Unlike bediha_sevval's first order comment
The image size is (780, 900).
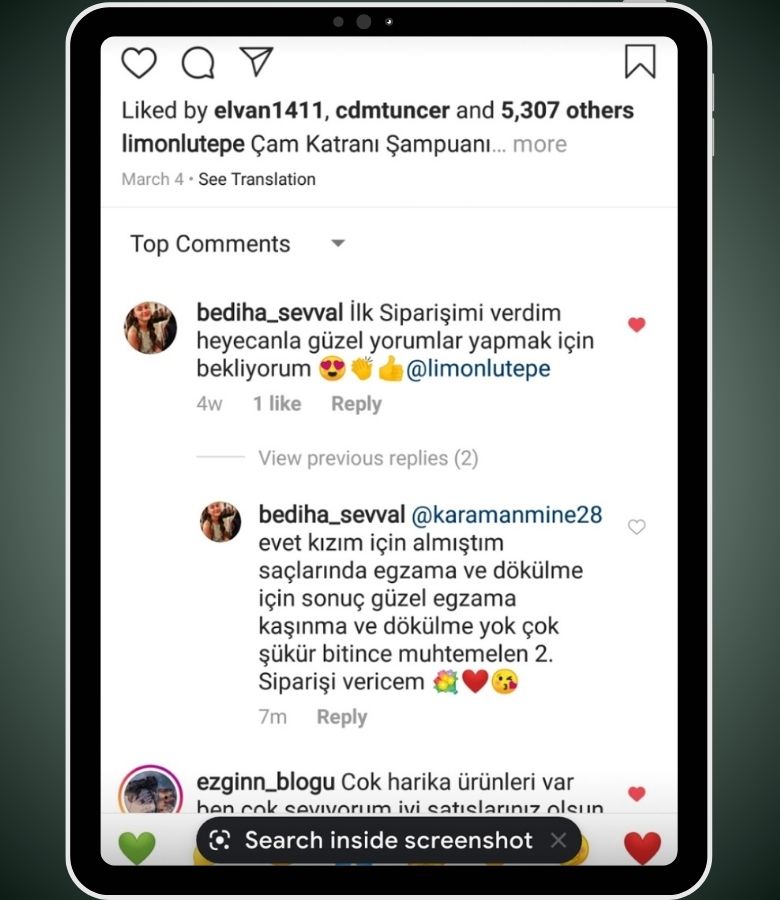(x=636, y=325)
